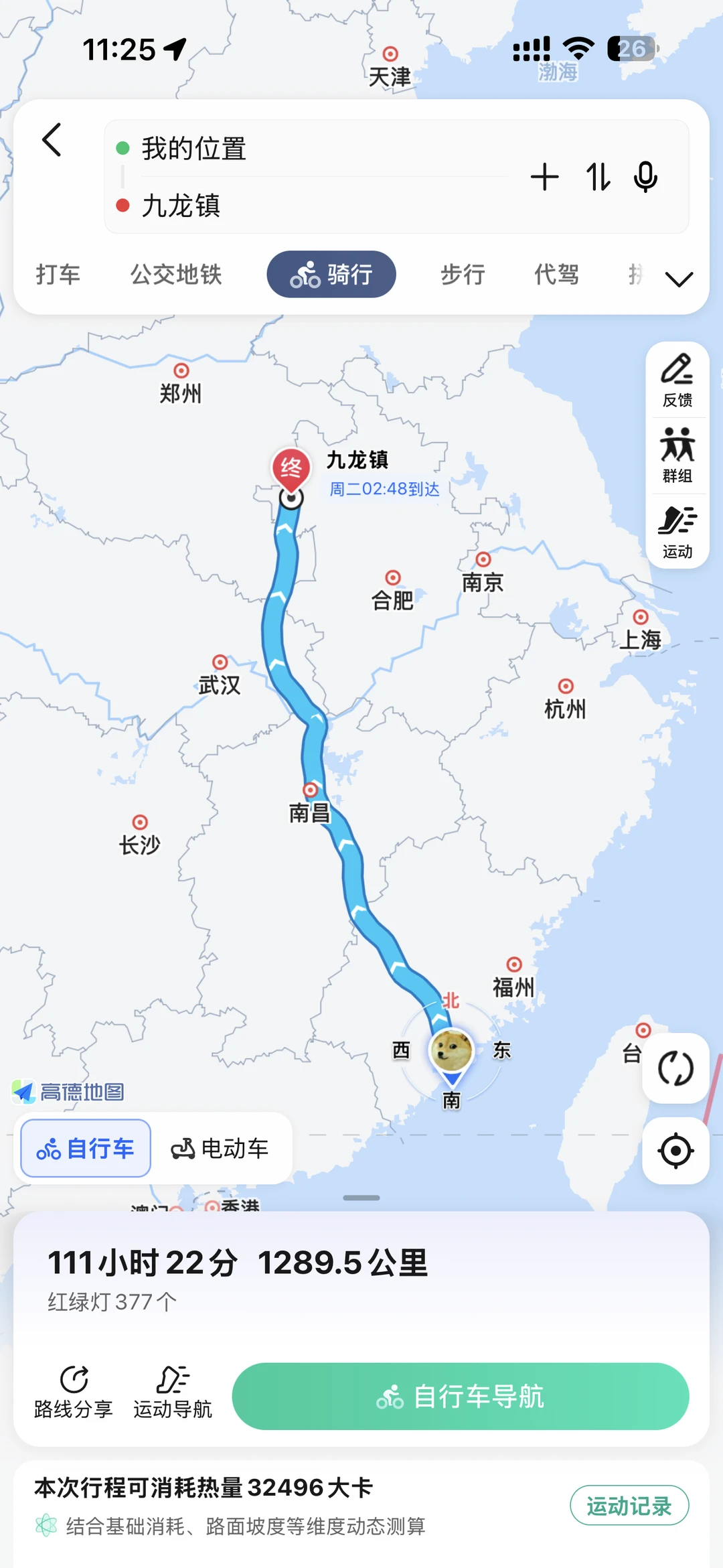Image resolution: width=723 pixels, height=1568 pixels.
Task: Switch to the 步行 walking tab
Action: (462, 274)
